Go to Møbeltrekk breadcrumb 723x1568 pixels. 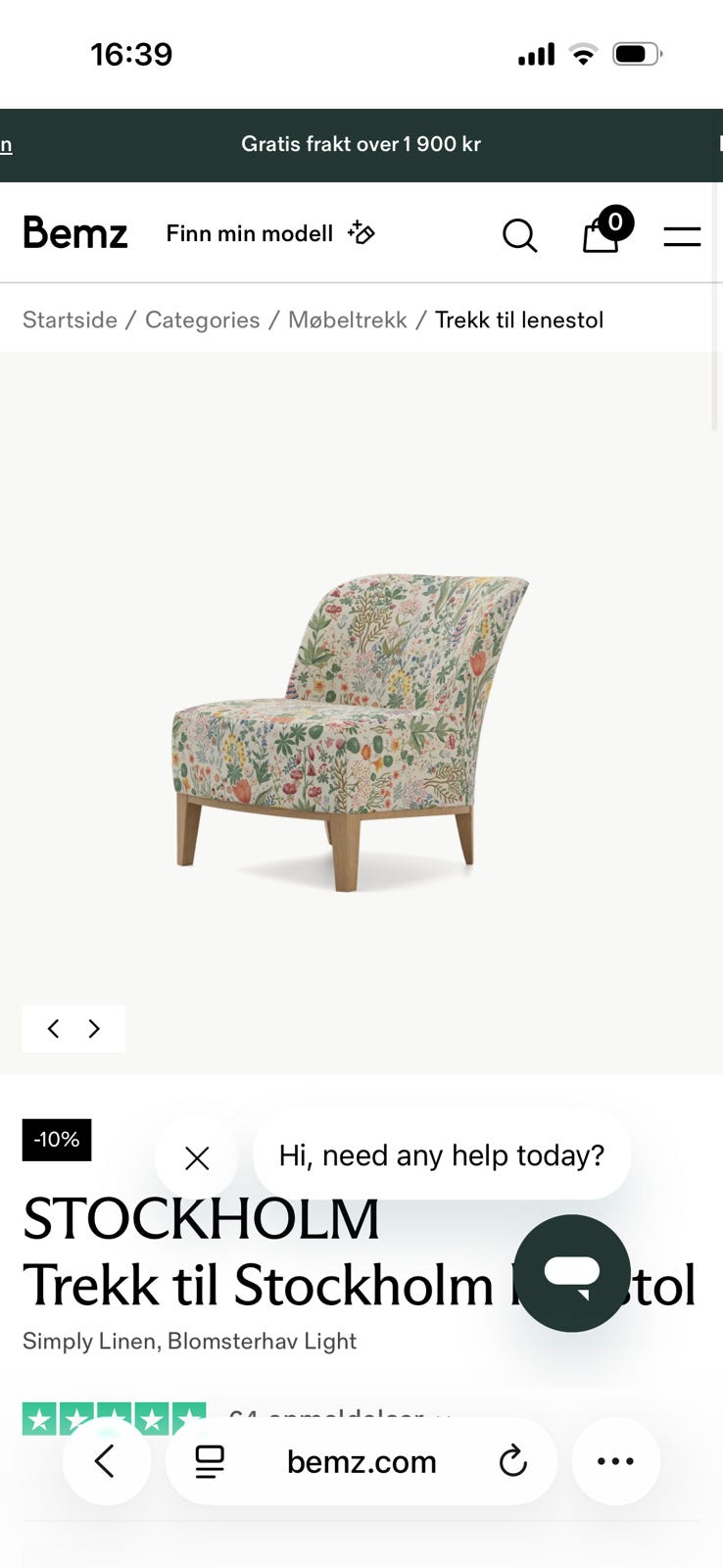click(347, 319)
